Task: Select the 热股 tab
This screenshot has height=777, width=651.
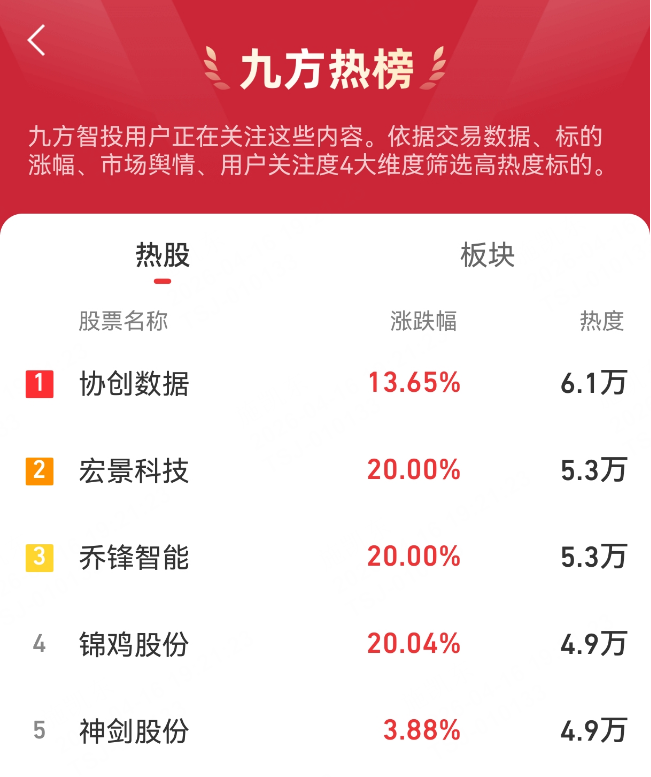Action: pyautogui.click(x=162, y=256)
